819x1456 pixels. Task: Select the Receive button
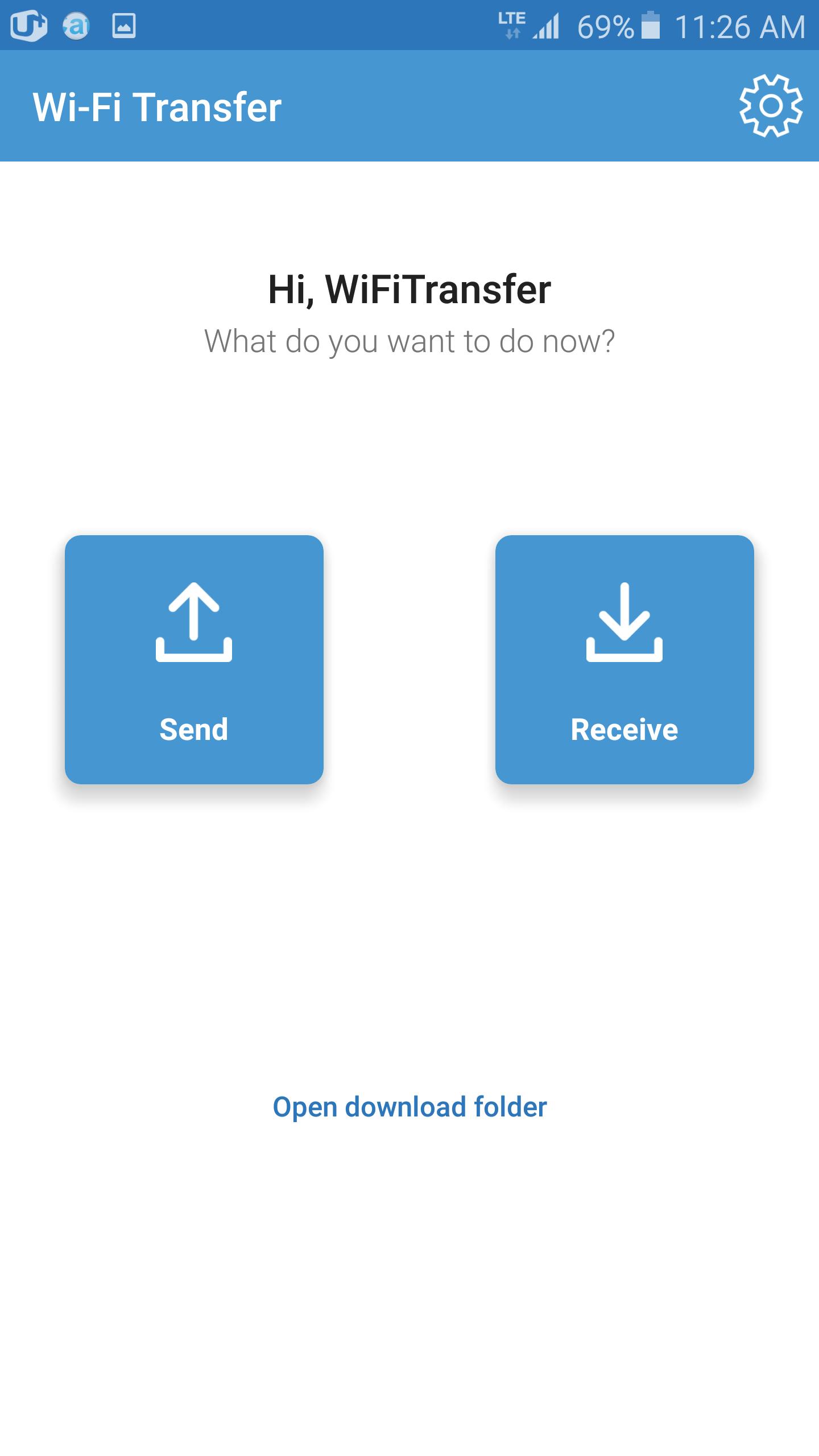coord(624,659)
